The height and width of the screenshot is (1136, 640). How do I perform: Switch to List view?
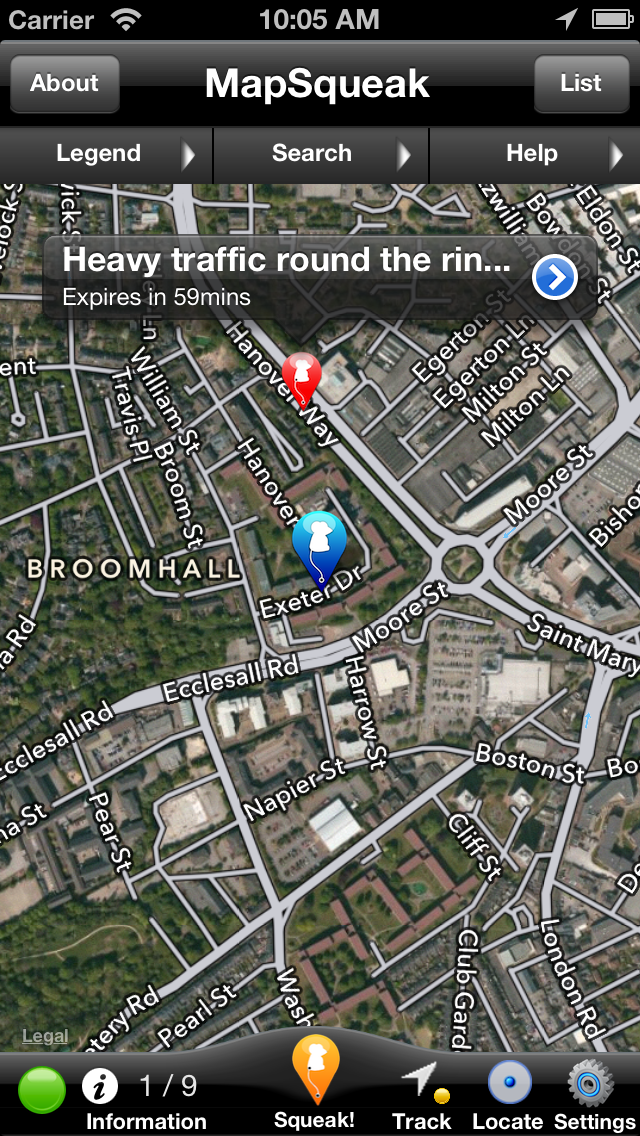(581, 84)
